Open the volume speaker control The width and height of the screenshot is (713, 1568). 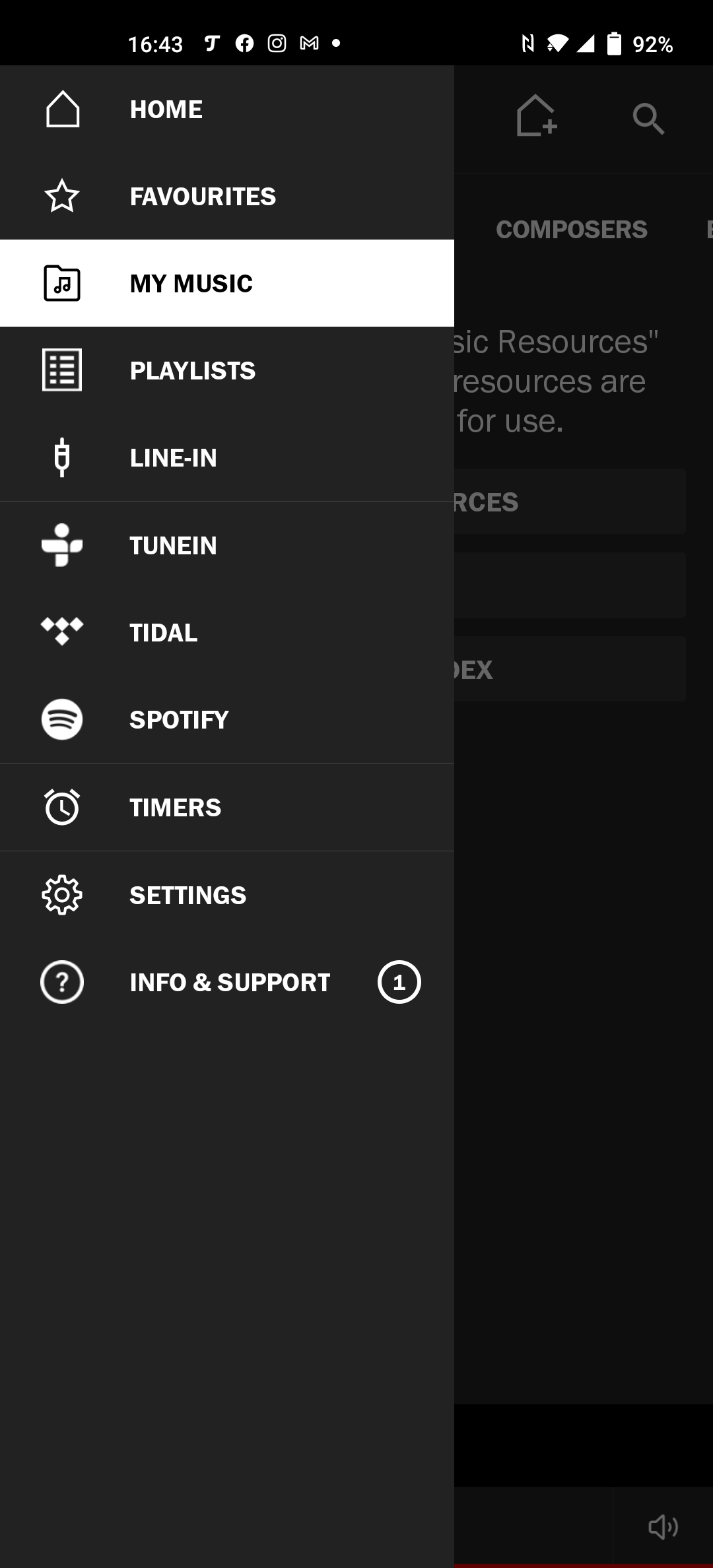tap(663, 1526)
